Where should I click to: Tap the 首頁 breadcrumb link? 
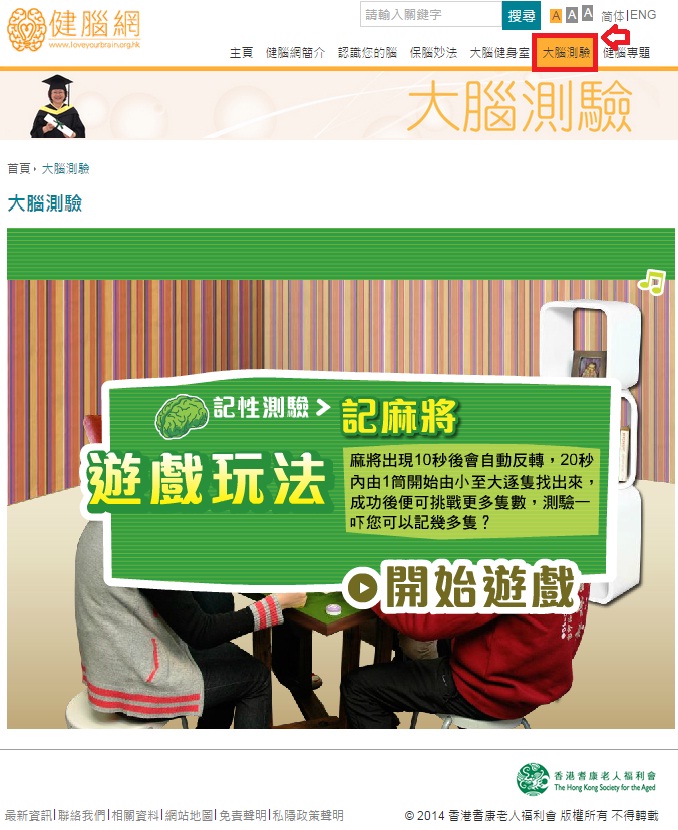coord(18,169)
